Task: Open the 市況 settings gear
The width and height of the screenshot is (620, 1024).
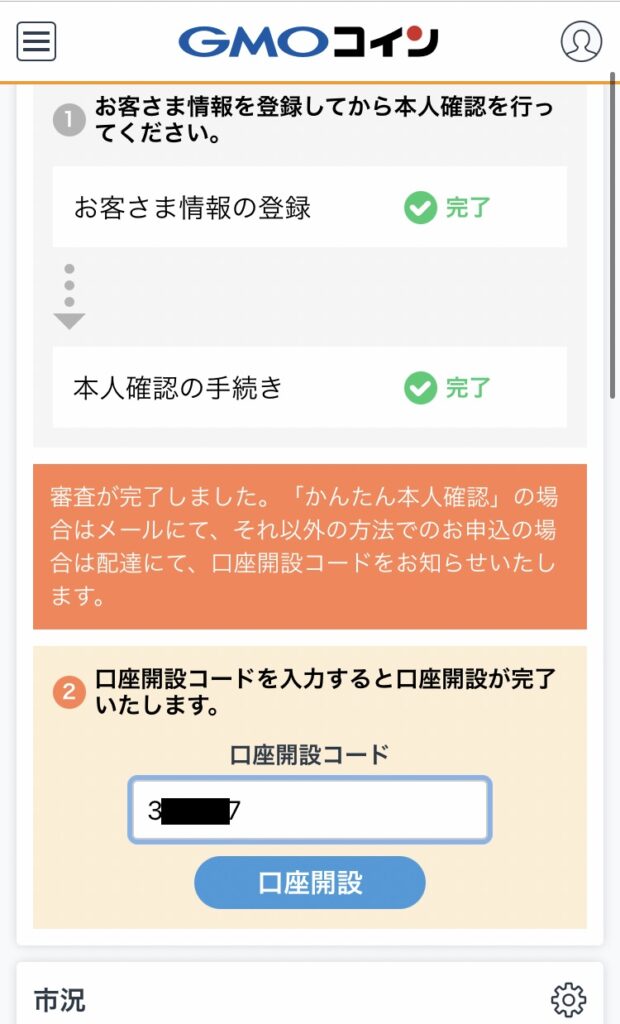Action: [x=568, y=999]
